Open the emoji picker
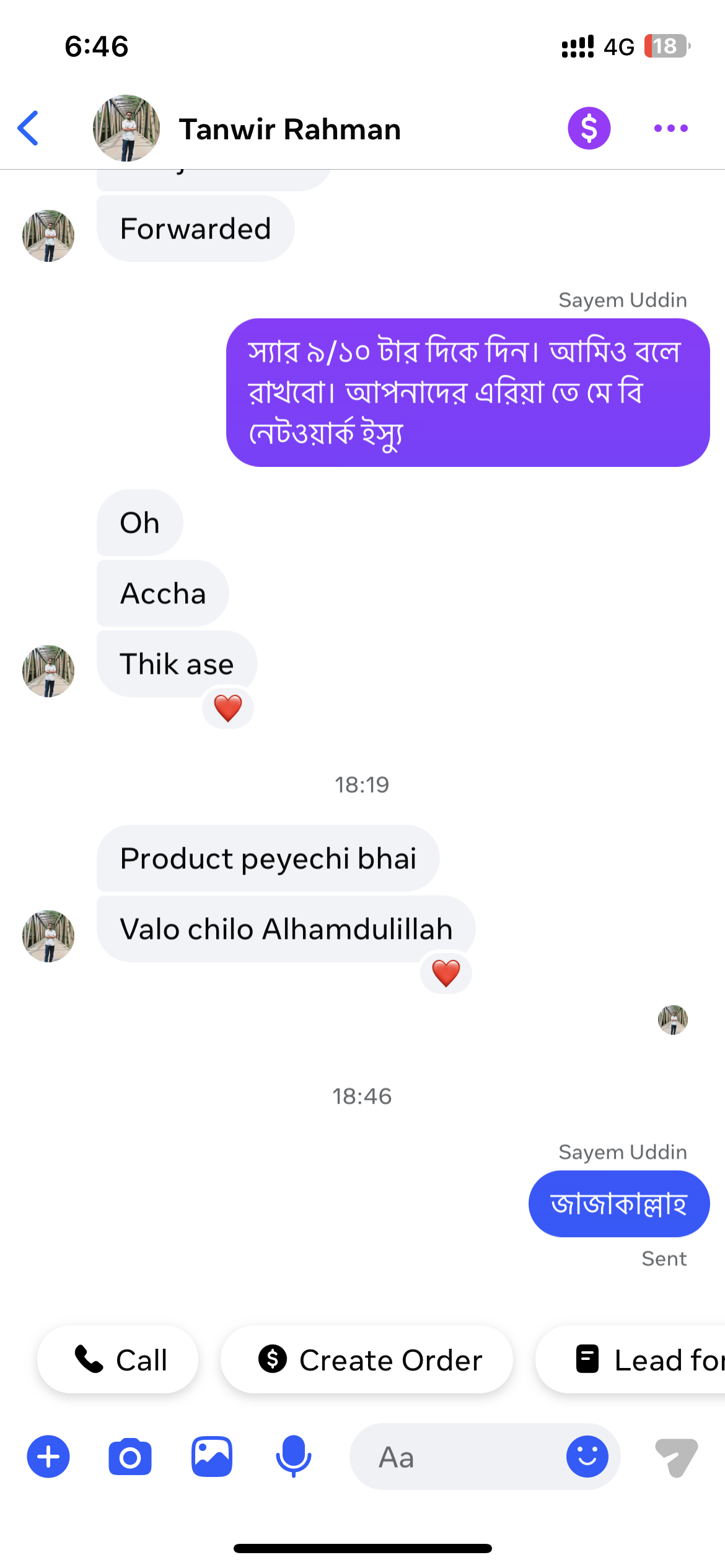This screenshot has height=1568, width=725. click(587, 1457)
